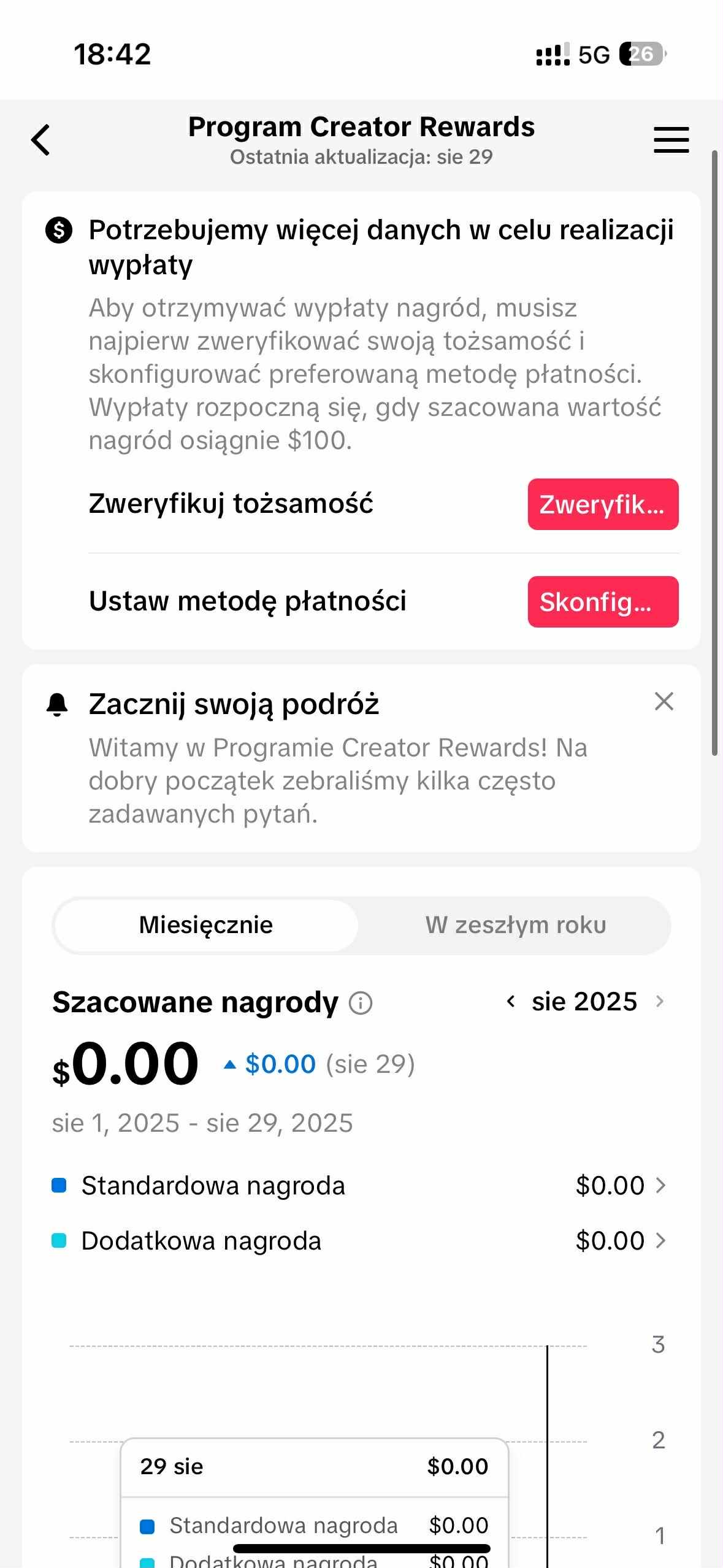
Task: Tap the Zweryfikuj tożsamość verify button
Action: point(603,504)
